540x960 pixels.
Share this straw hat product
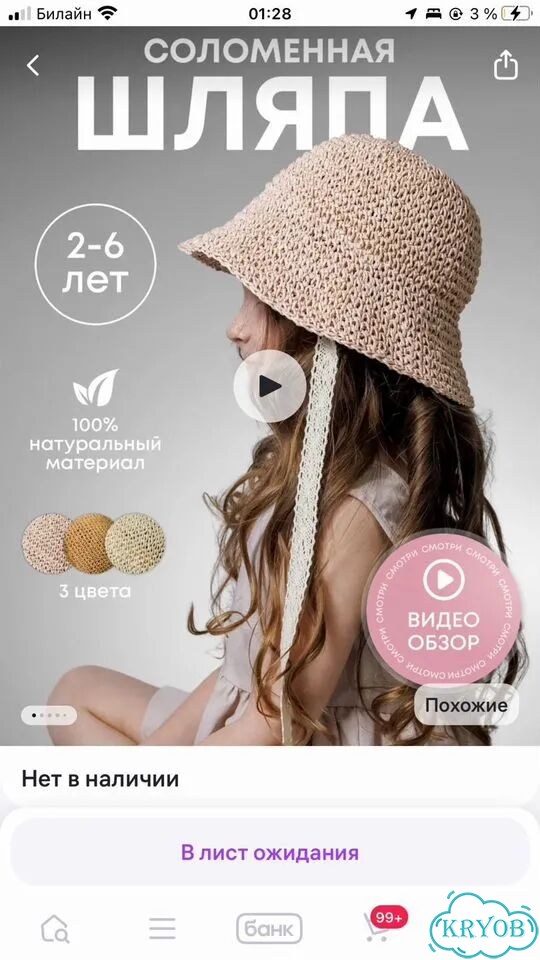(x=505, y=64)
